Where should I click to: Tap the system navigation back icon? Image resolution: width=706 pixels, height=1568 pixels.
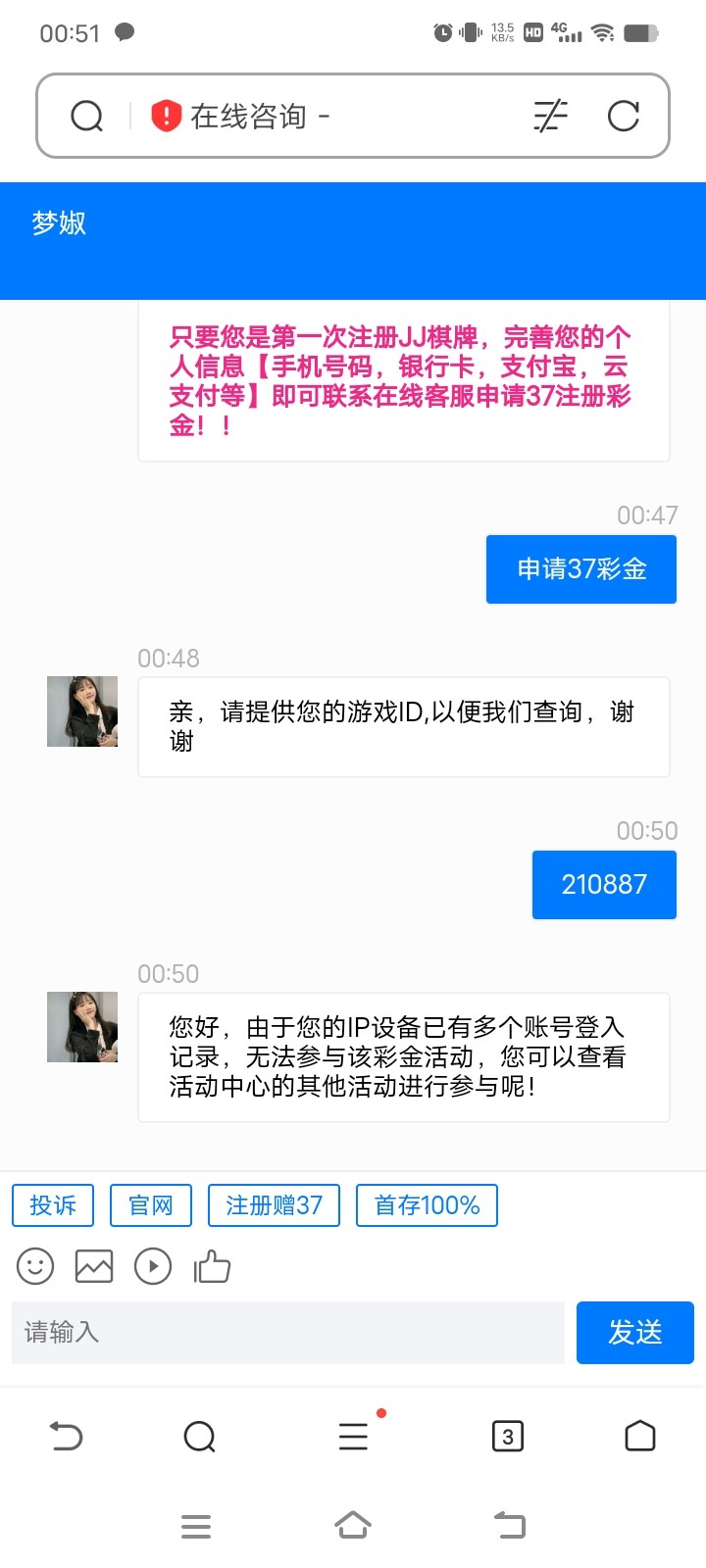(509, 1525)
